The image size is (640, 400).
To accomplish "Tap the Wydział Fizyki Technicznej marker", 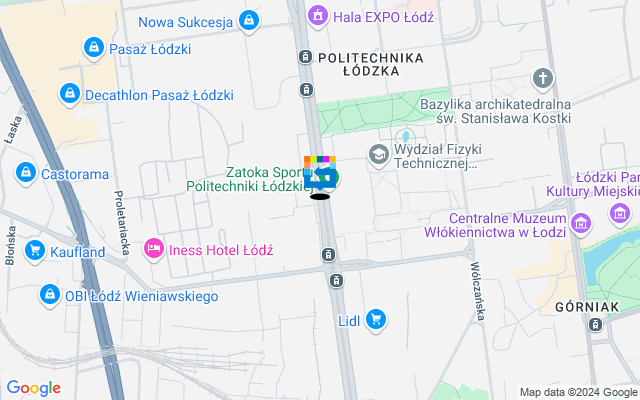I will pyautogui.click(x=379, y=154).
